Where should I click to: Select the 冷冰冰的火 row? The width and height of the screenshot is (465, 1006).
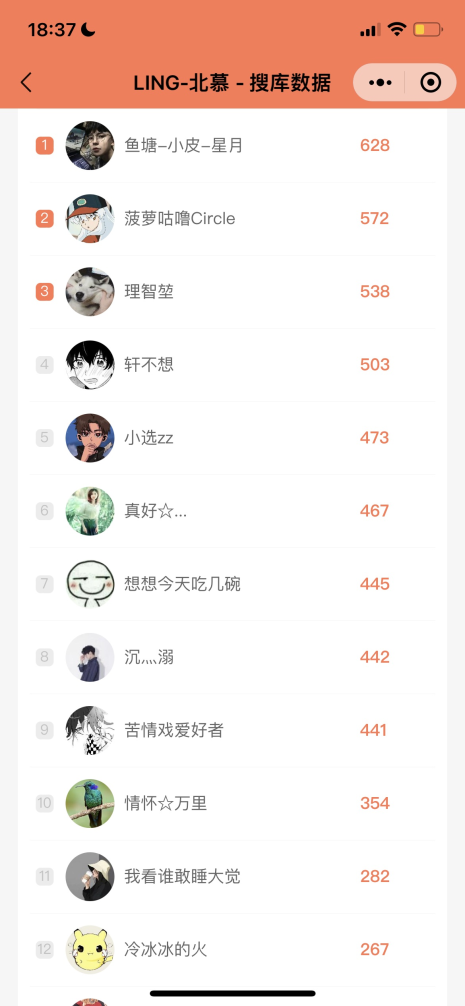click(x=233, y=950)
